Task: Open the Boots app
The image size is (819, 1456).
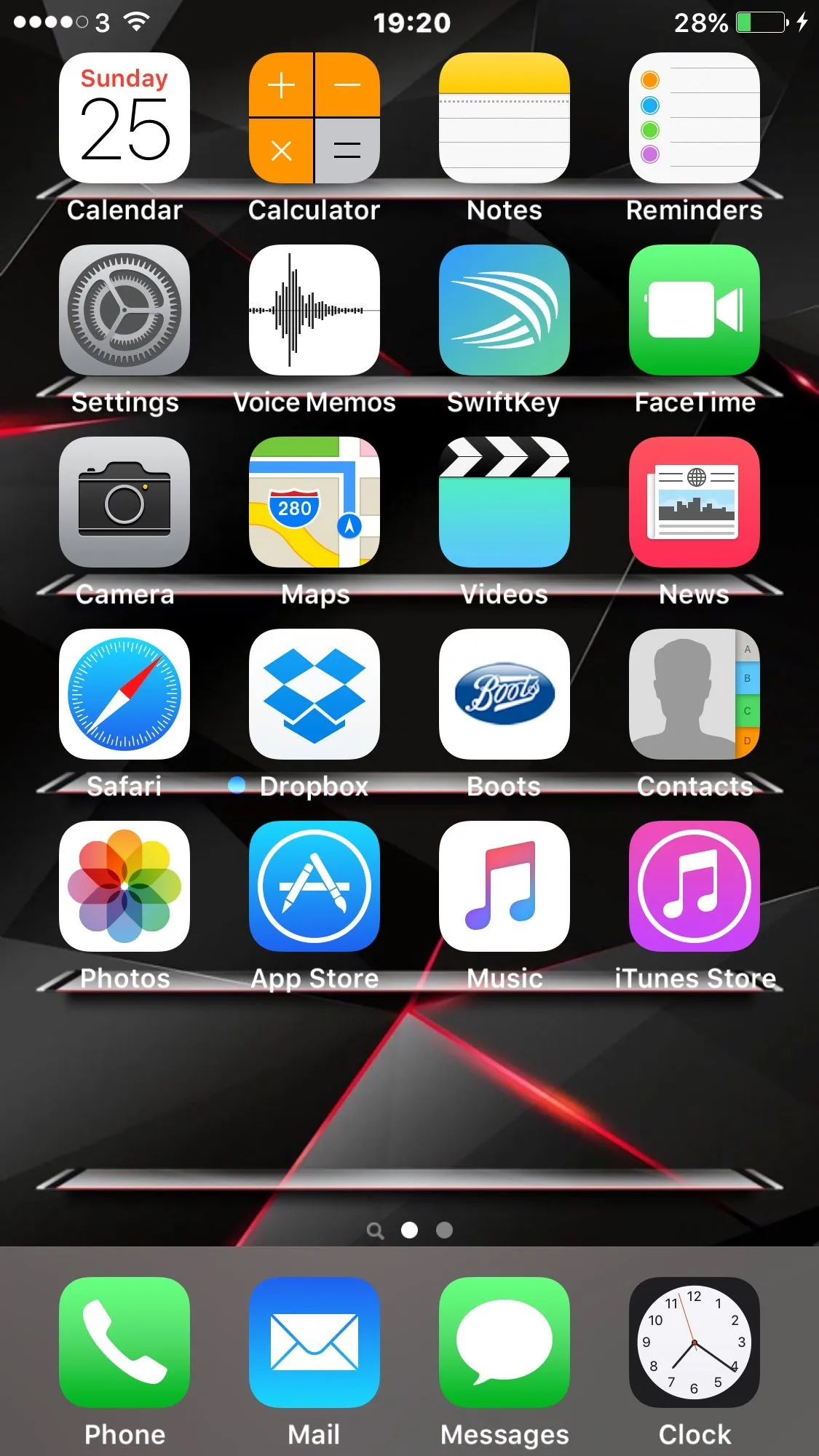Action: coord(505,694)
